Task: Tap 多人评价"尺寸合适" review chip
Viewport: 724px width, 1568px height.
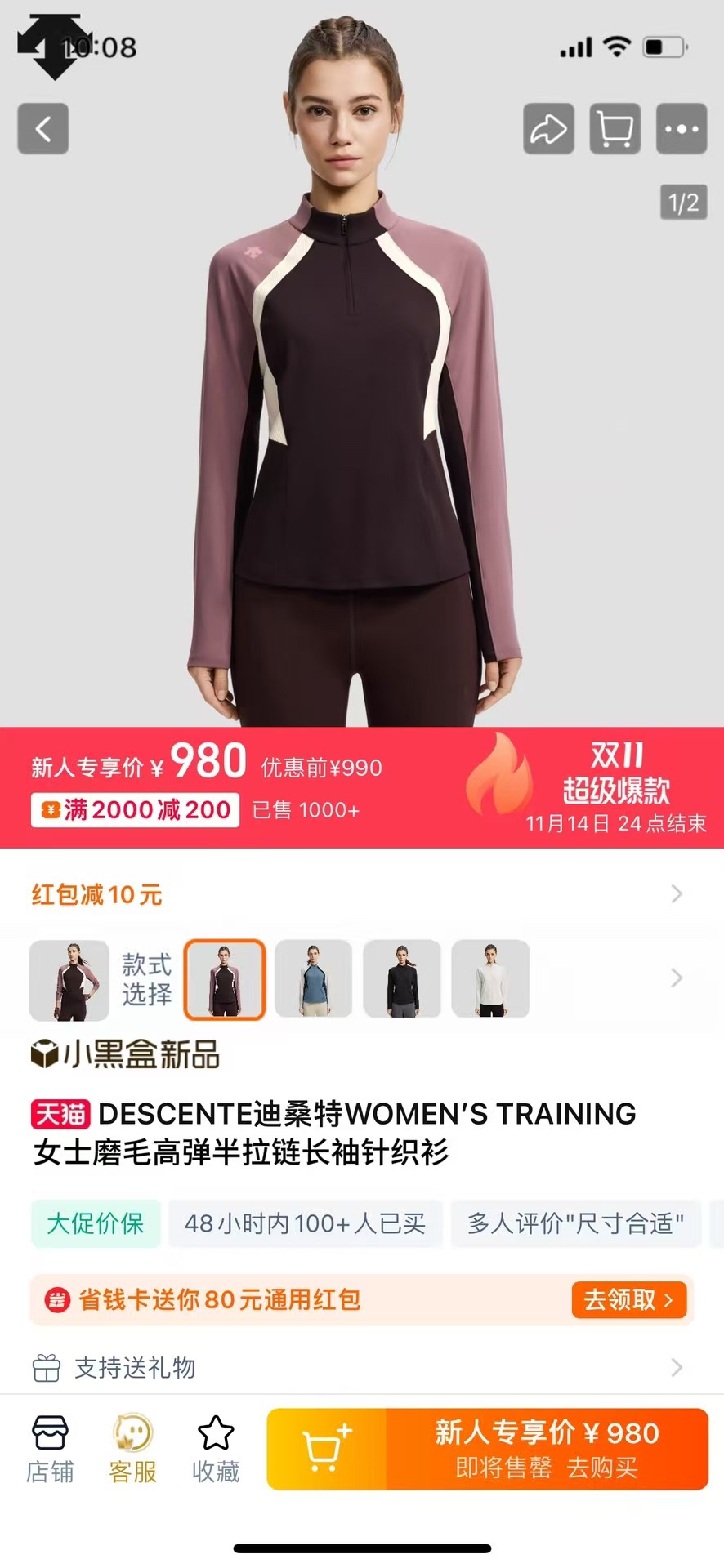Action: pyautogui.click(x=576, y=1223)
